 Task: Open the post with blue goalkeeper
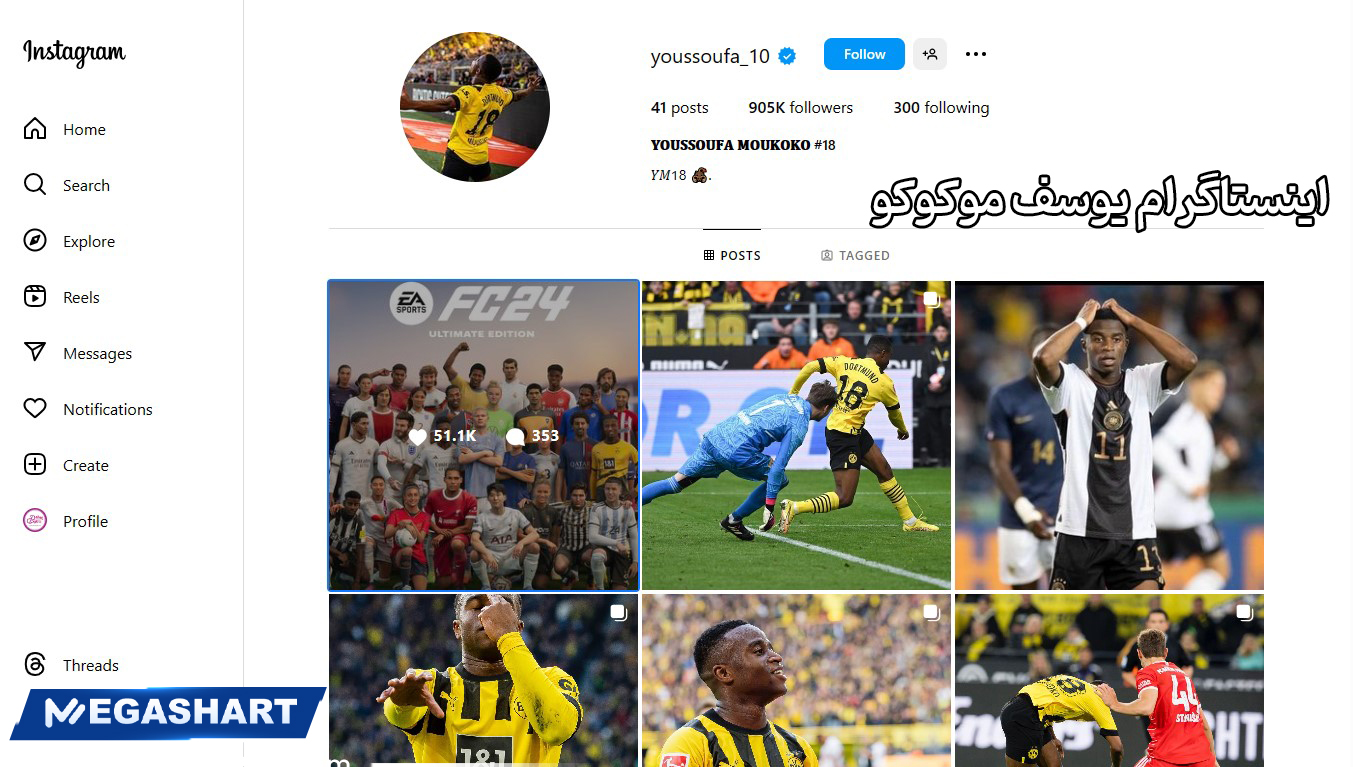pyautogui.click(x=796, y=435)
